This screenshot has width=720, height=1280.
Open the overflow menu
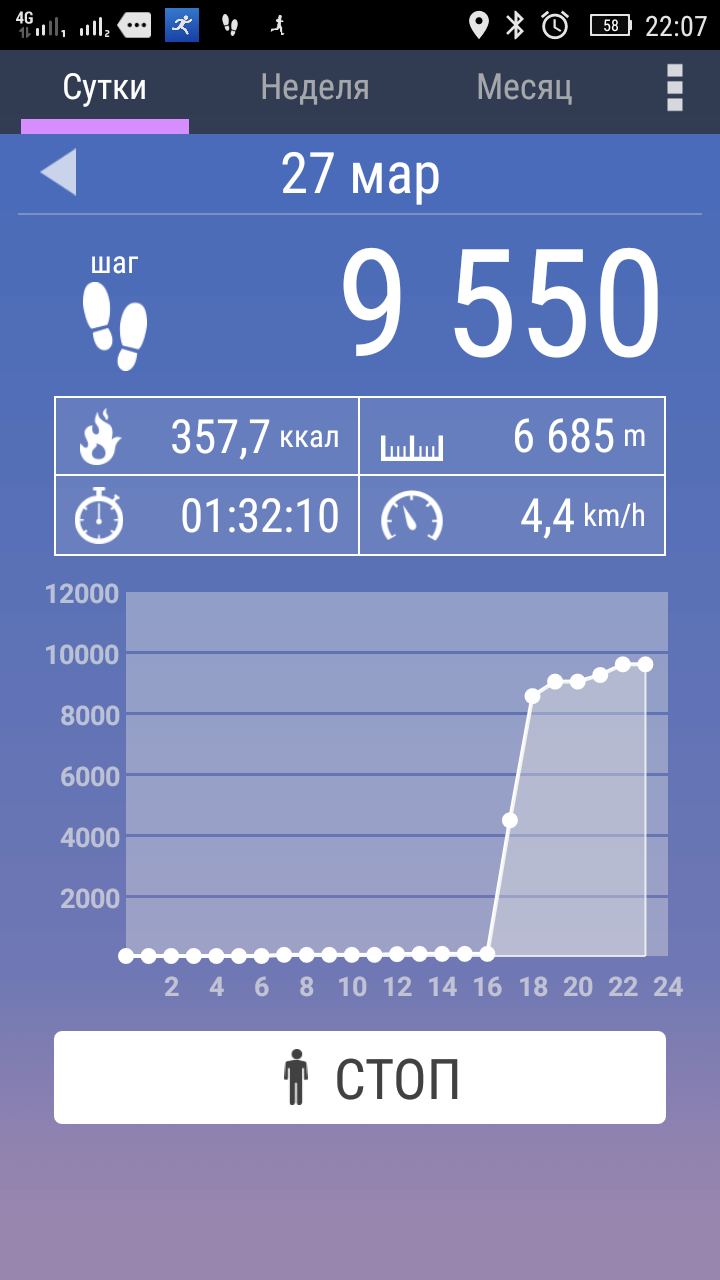(x=675, y=88)
